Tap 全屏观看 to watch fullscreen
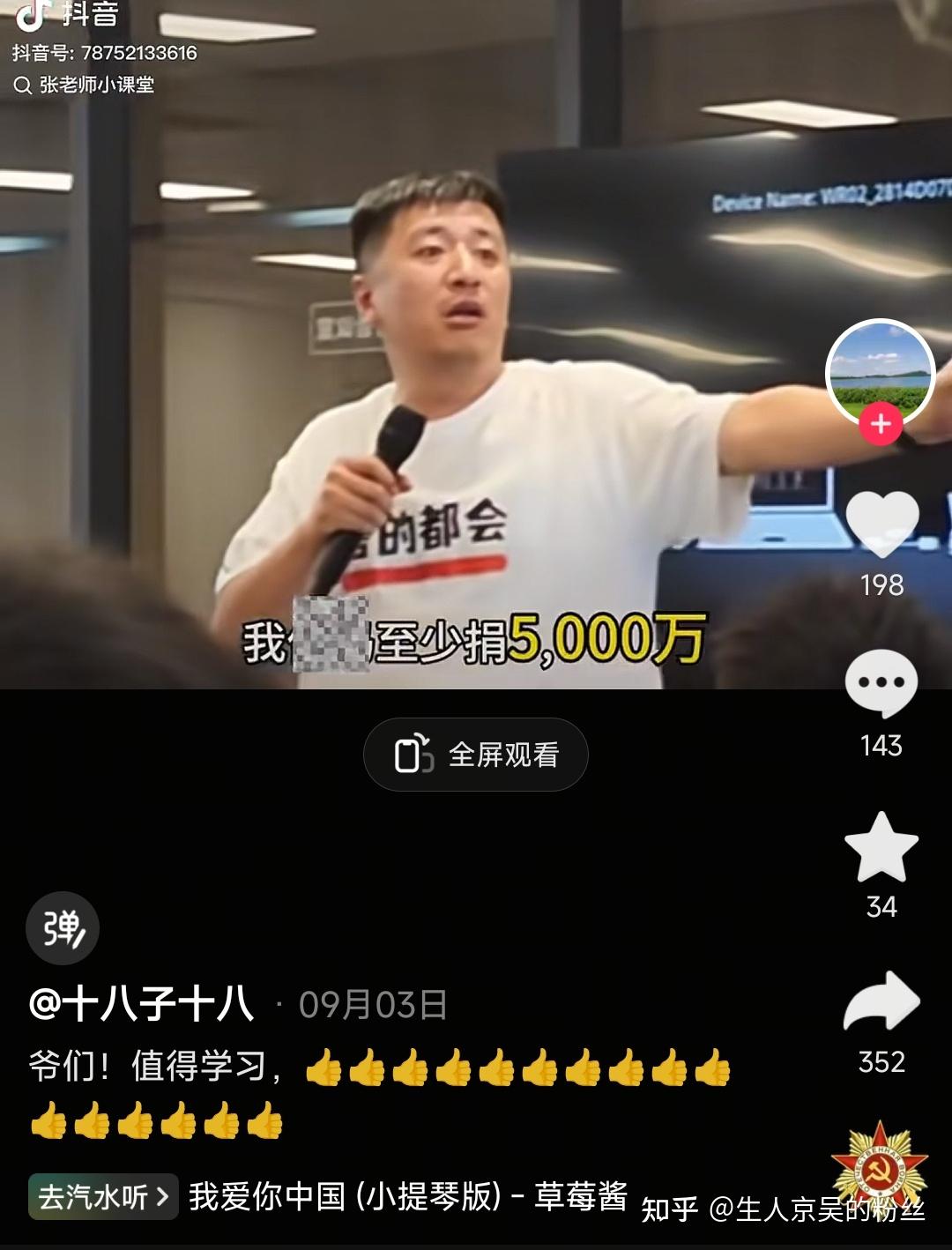The height and width of the screenshot is (1250, 952). [476, 755]
